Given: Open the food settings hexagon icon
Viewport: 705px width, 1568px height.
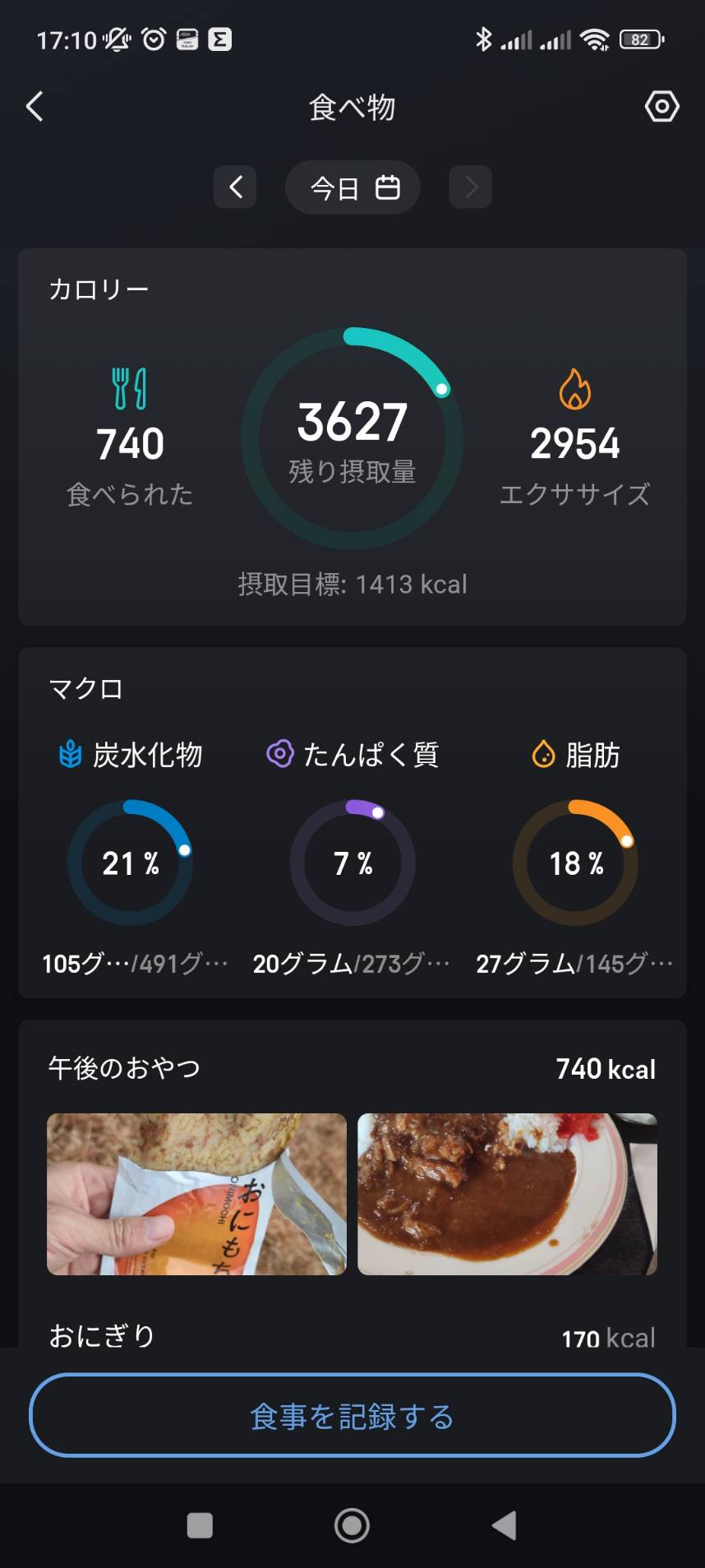Looking at the screenshot, I should pos(661,107).
